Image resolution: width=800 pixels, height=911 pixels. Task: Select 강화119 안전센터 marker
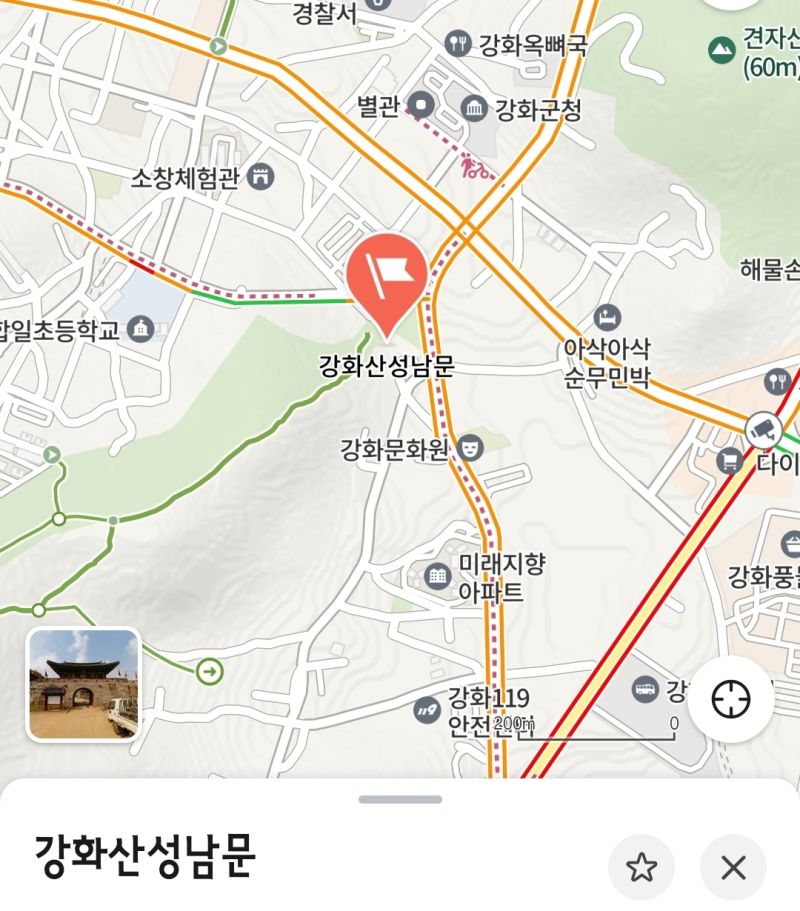click(x=425, y=709)
